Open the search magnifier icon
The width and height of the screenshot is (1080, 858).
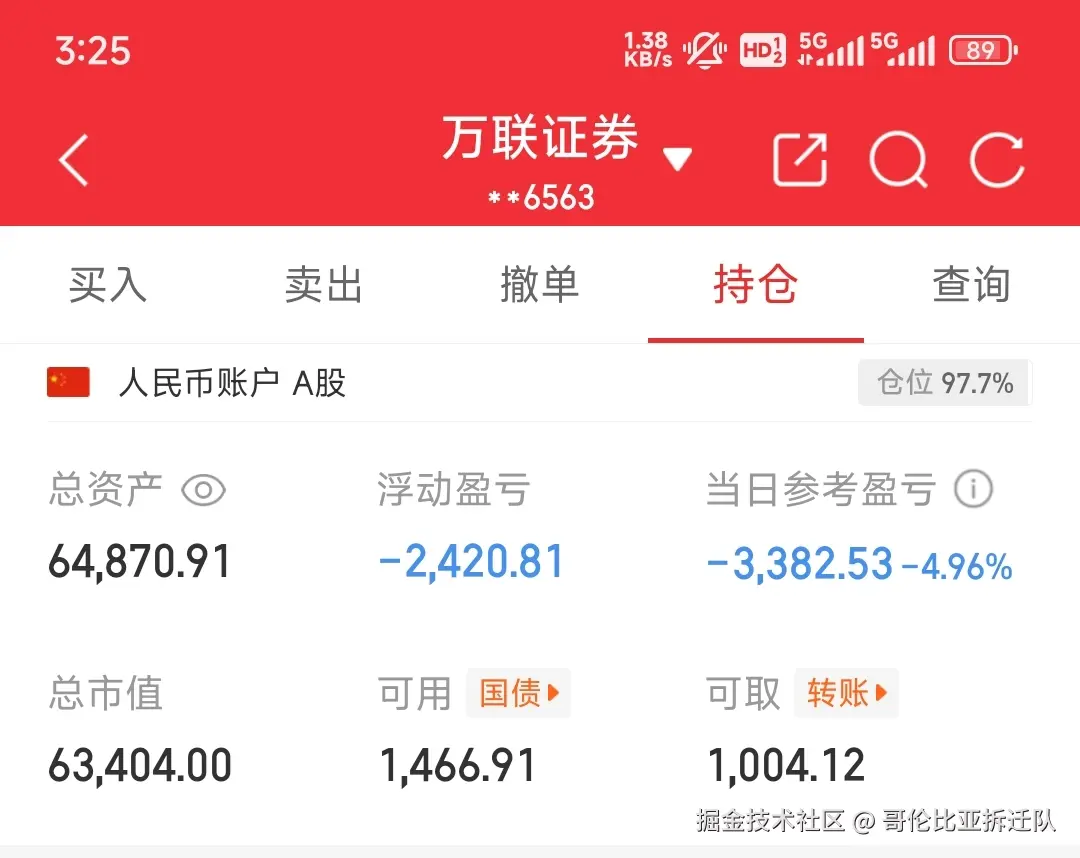point(898,159)
